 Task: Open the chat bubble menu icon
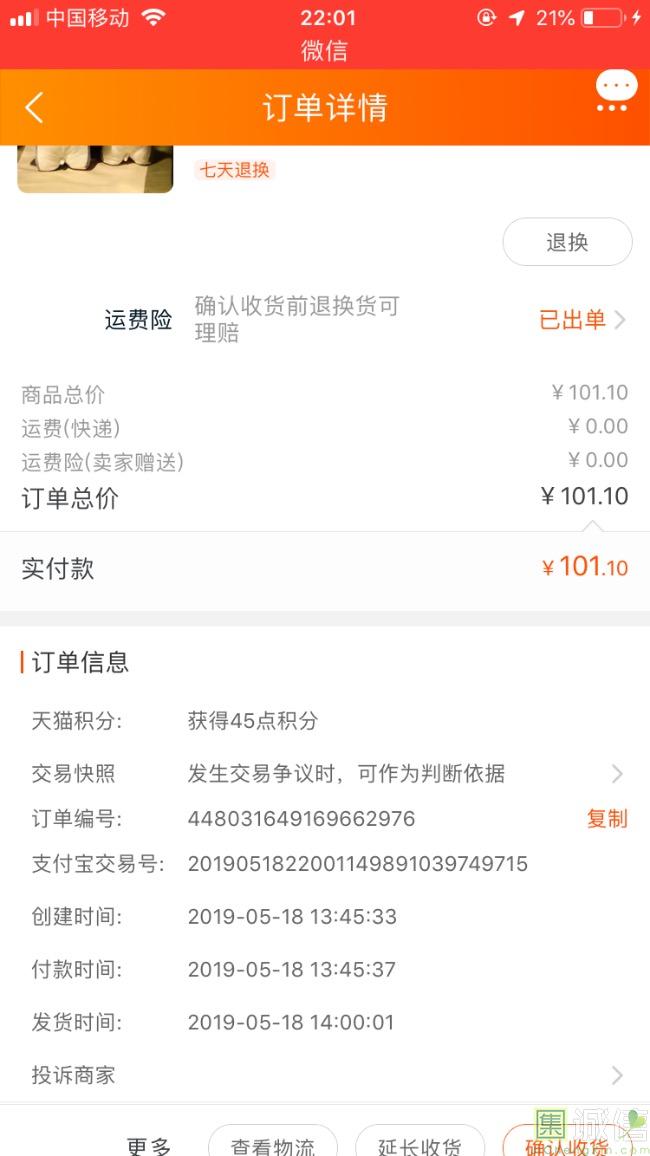(615, 91)
